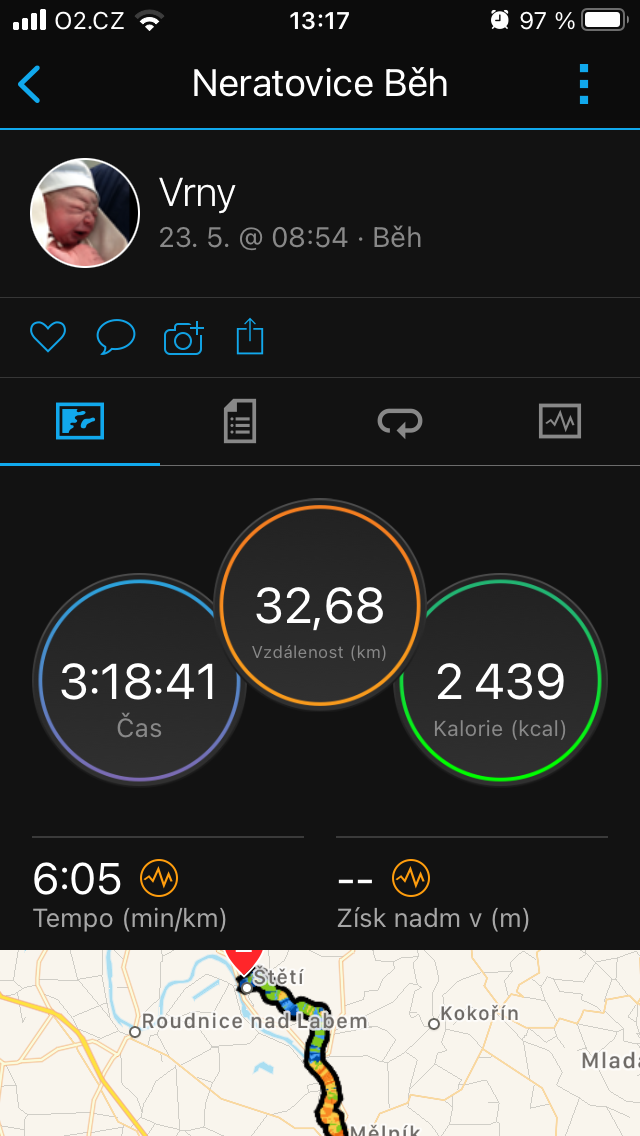Open Vrny's profile photo

(x=85, y=213)
